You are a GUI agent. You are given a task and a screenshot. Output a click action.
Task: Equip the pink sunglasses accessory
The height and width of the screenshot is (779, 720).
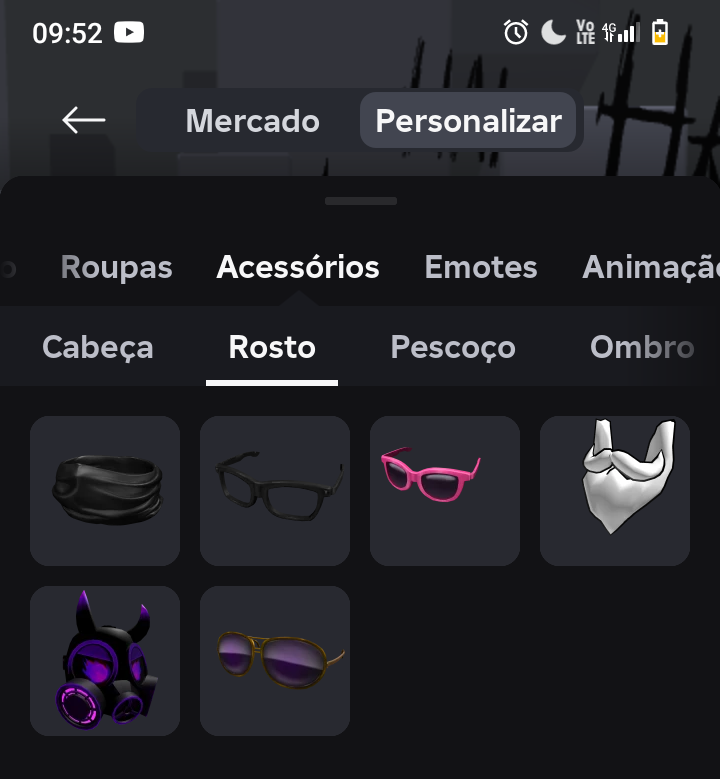(445, 490)
